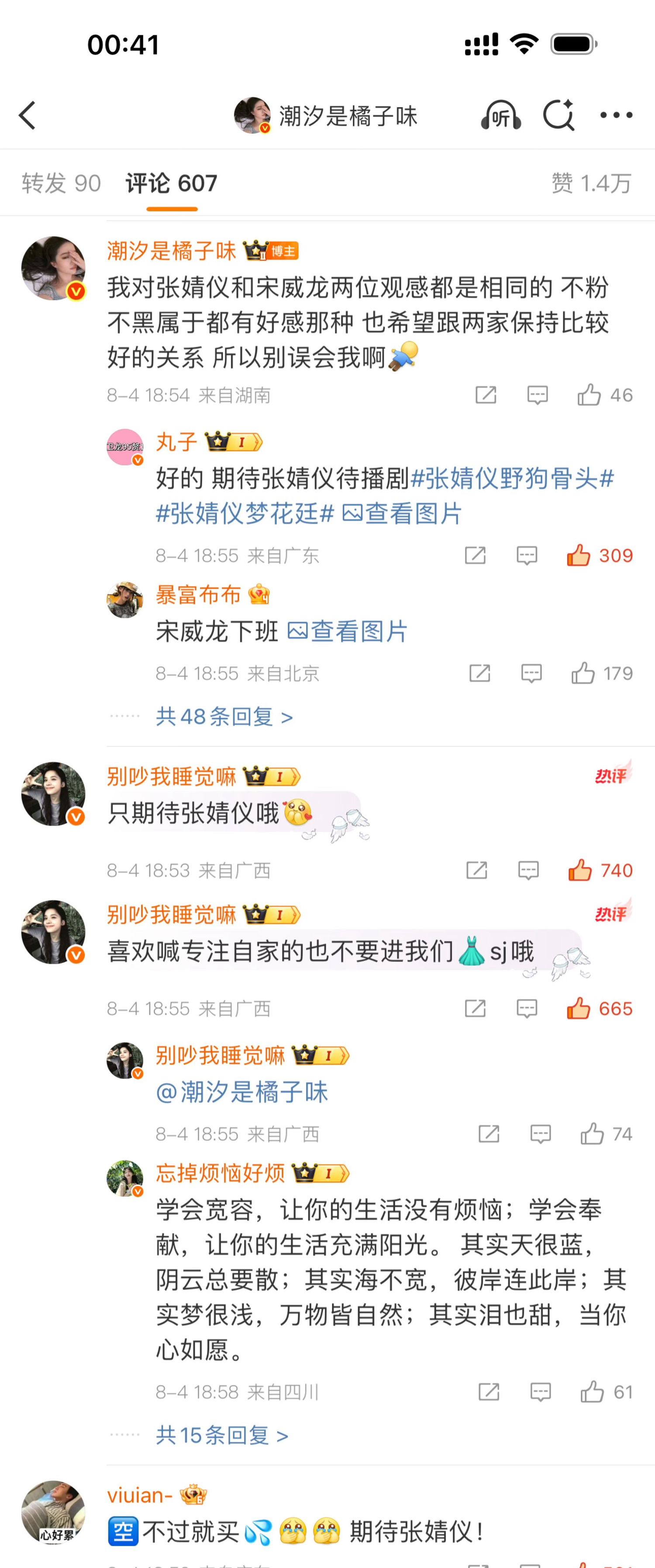Open the listen (听) headphone icon
Viewport: 655px width, 1568px height.
click(500, 116)
